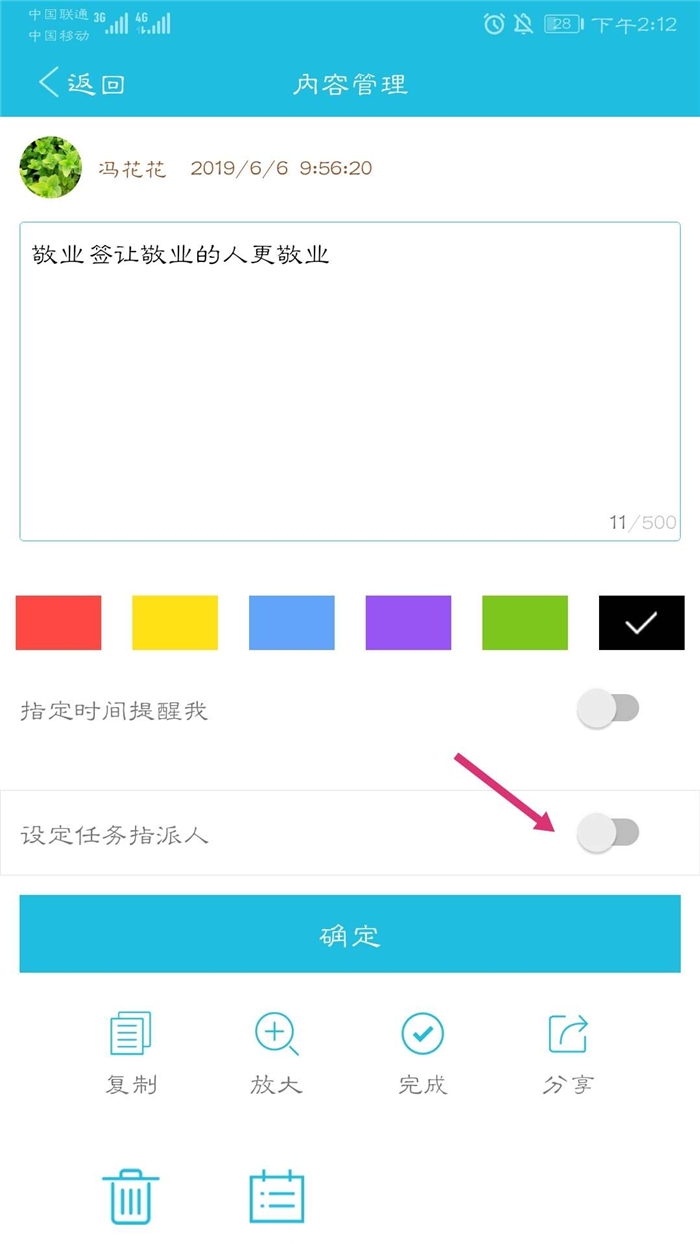This screenshot has width=700, height=1244.
Task: Copy the note with 复制
Action: pos(131,1052)
